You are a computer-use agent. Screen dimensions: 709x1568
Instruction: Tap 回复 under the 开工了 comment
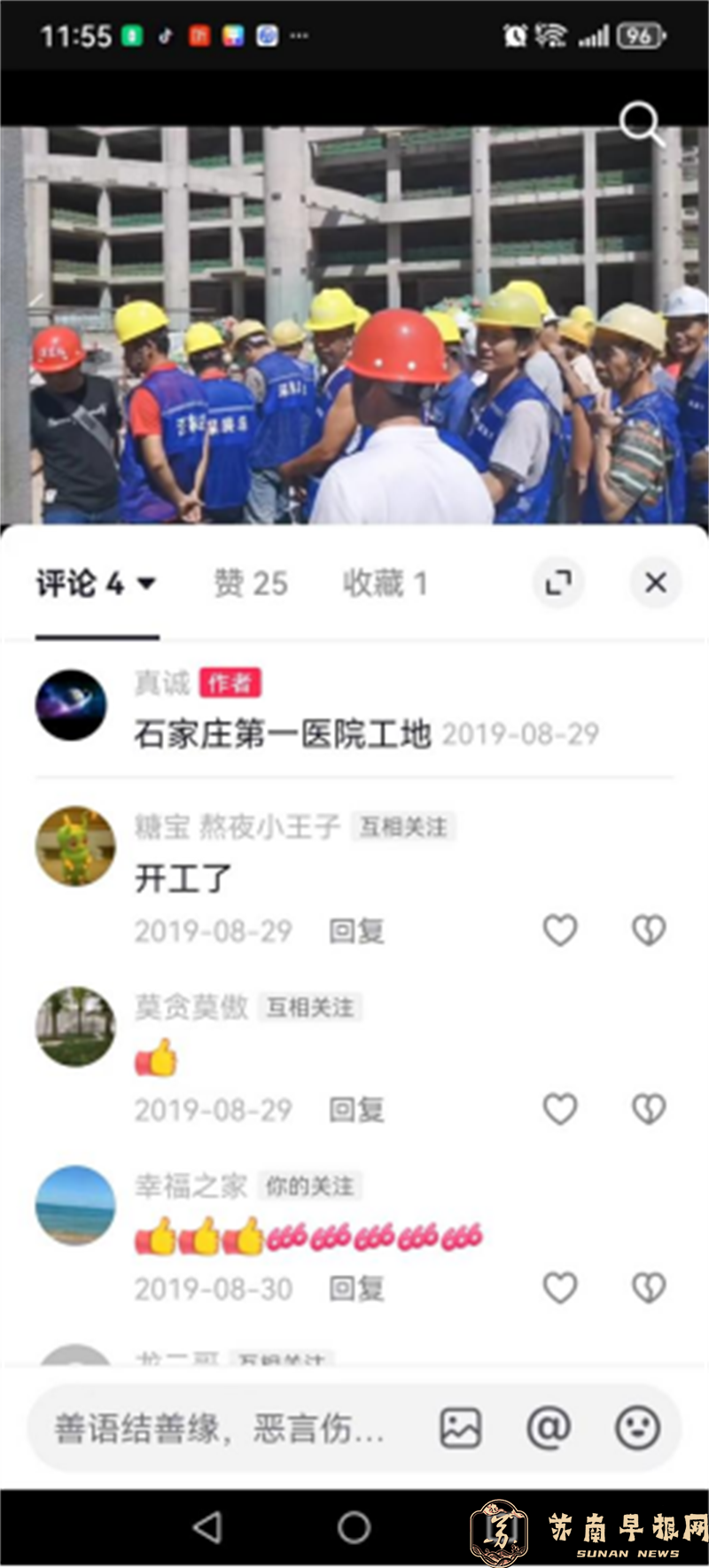[x=358, y=932]
